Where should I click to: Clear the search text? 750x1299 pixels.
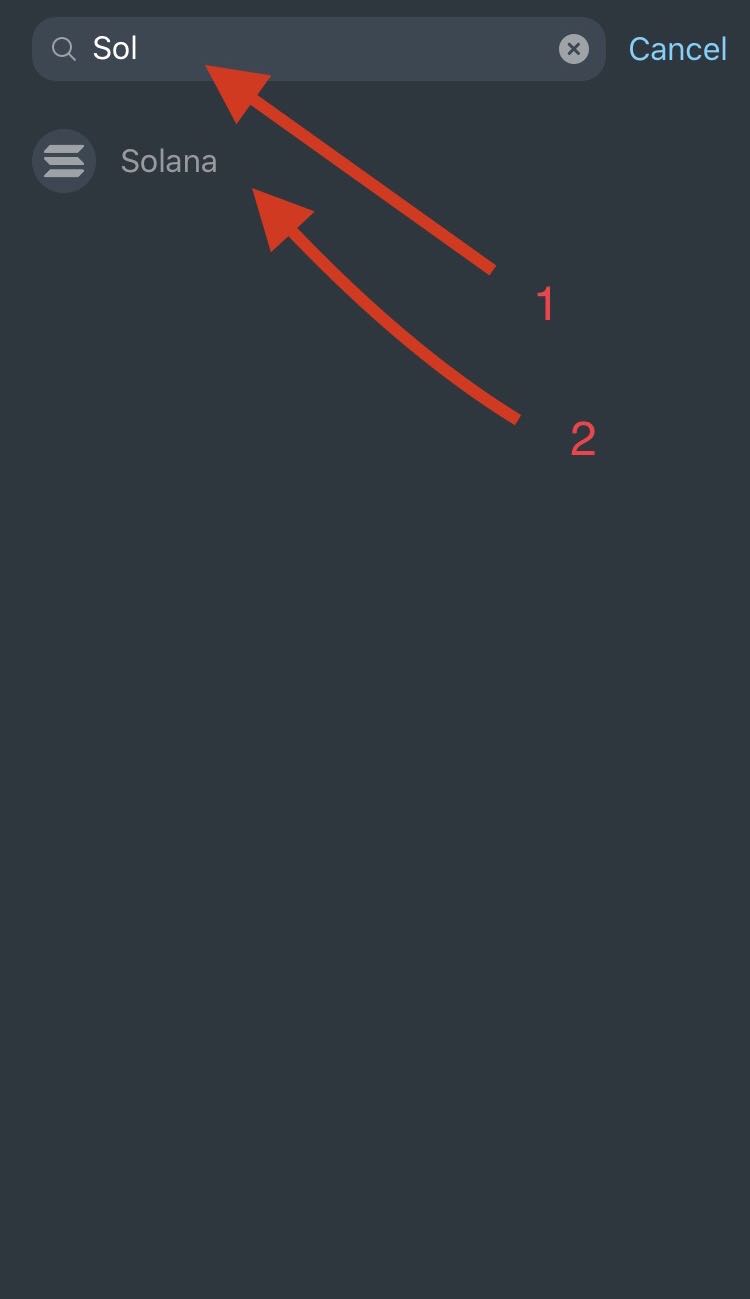573,48
